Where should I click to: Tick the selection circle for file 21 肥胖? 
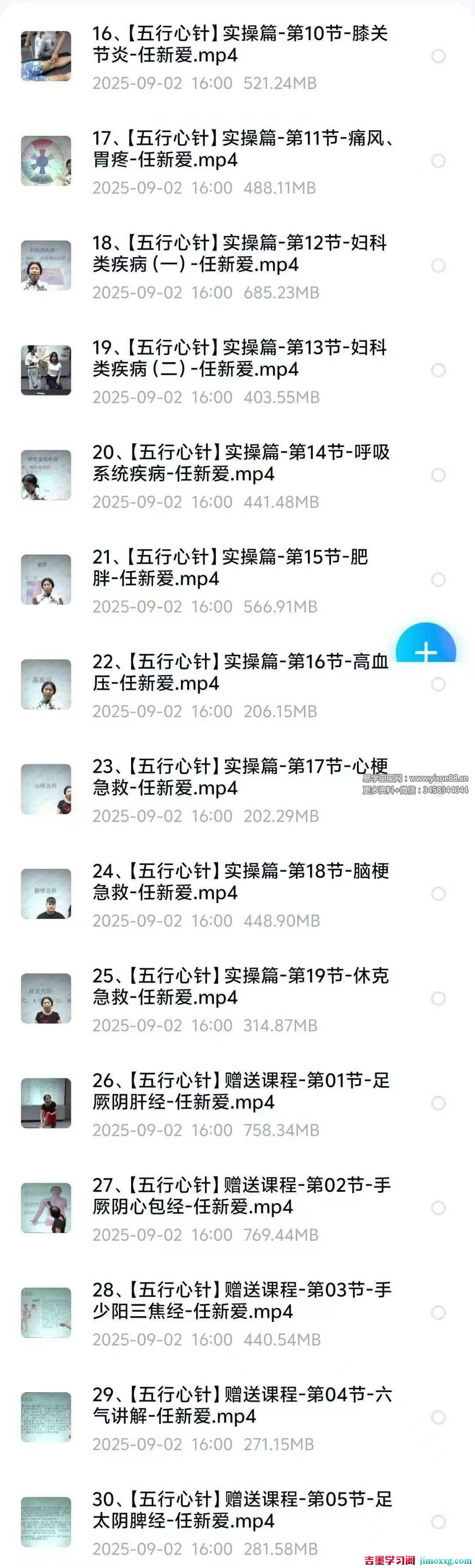(438, 580)
